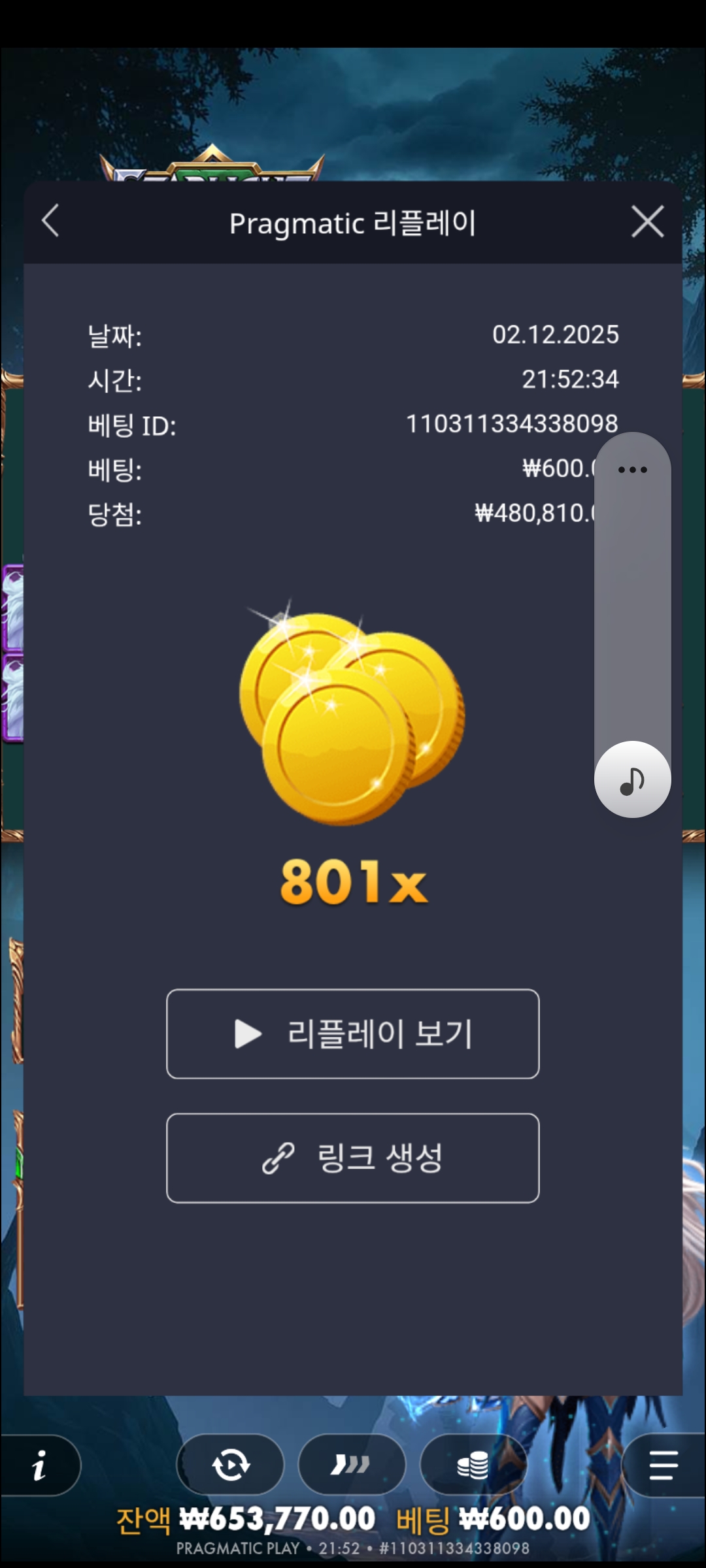The image size is (706, 1568).
Task: Close the Pragmatic 리플레이 dialog
Action: [647, 221]
